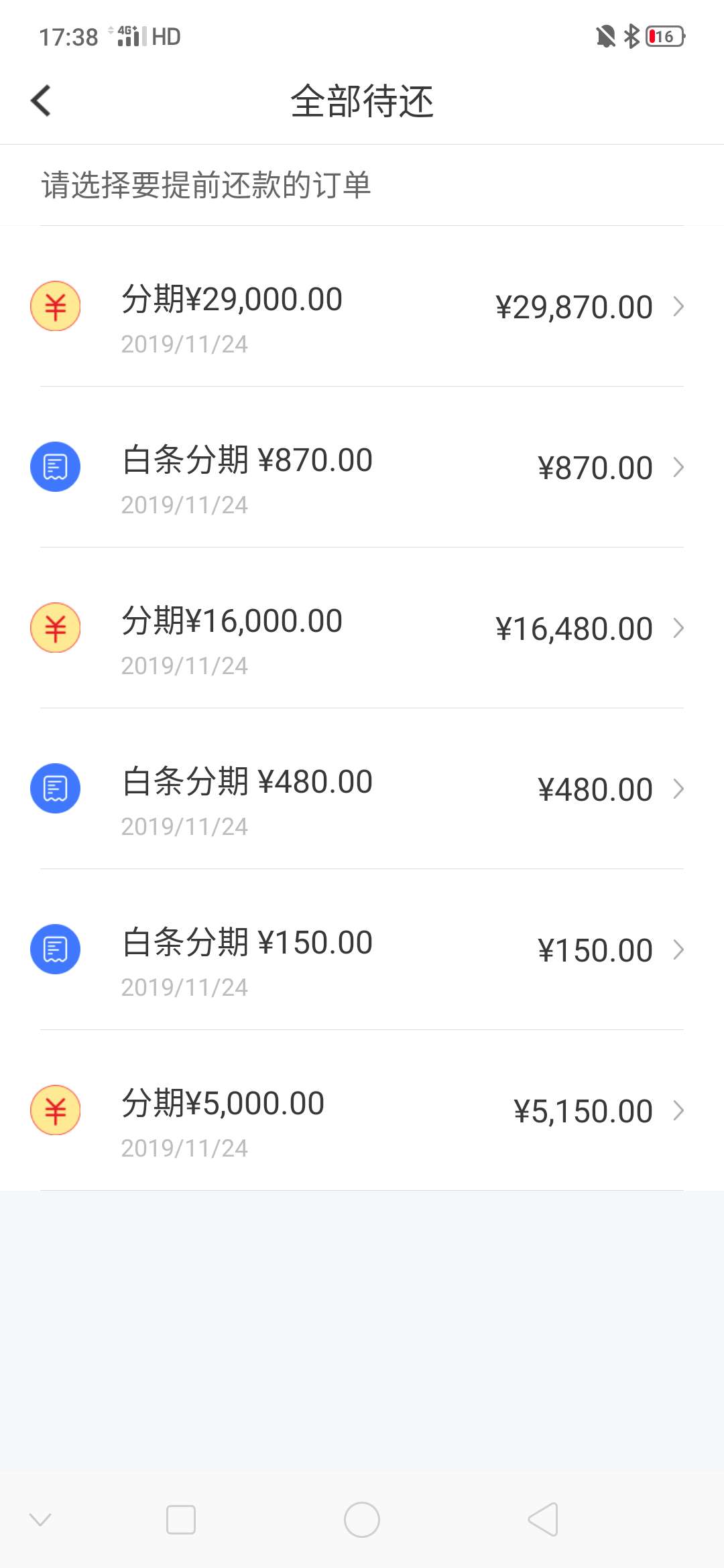This screenshot has height=1568, width=724.
Task: Open the 分期¥29,000.00 order
Action: tap(362, 306)
